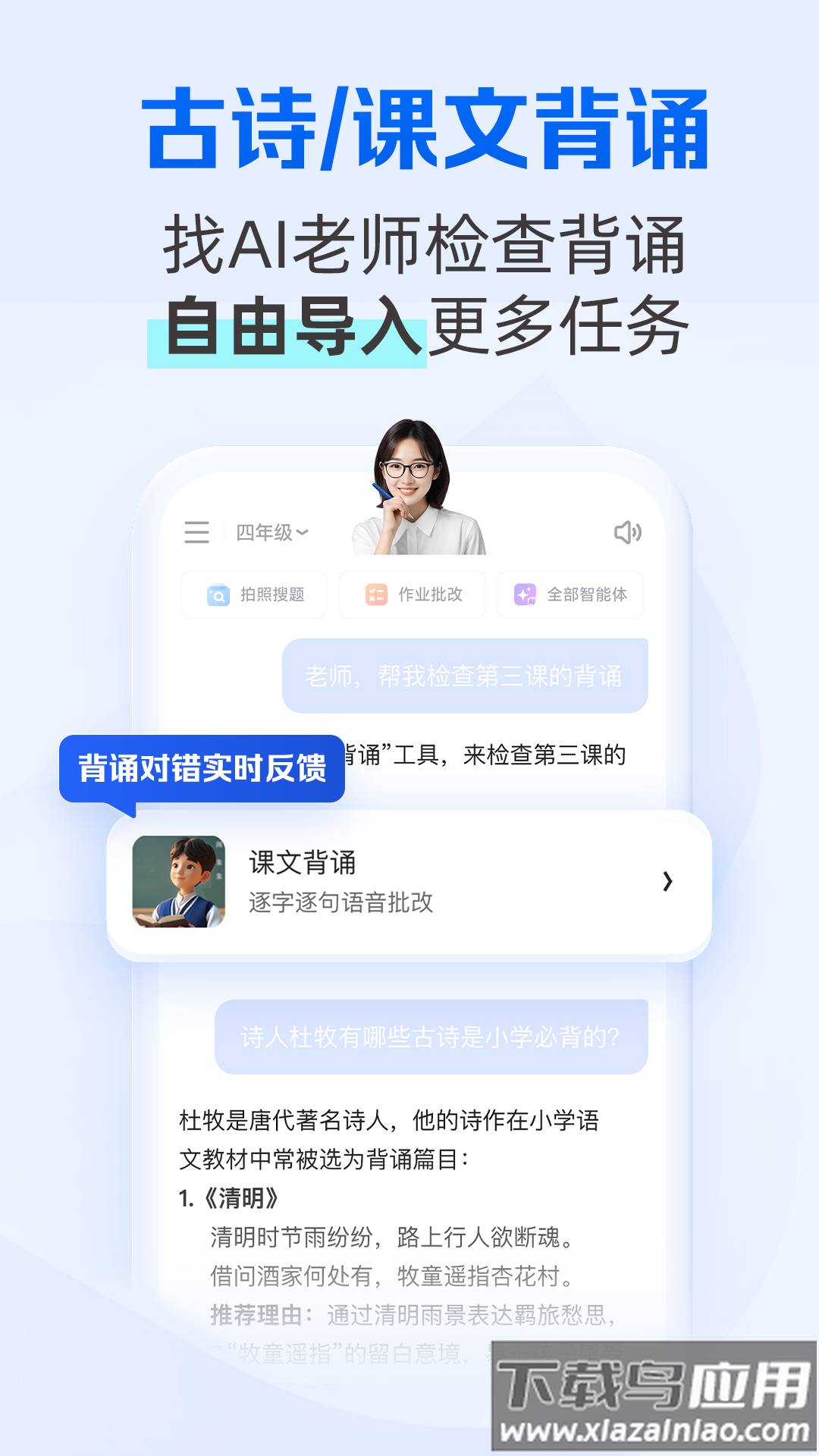The image size is (819, 1456).
Task: Switch to the 全部智能体 section
Action: click(x=570, y=595)
